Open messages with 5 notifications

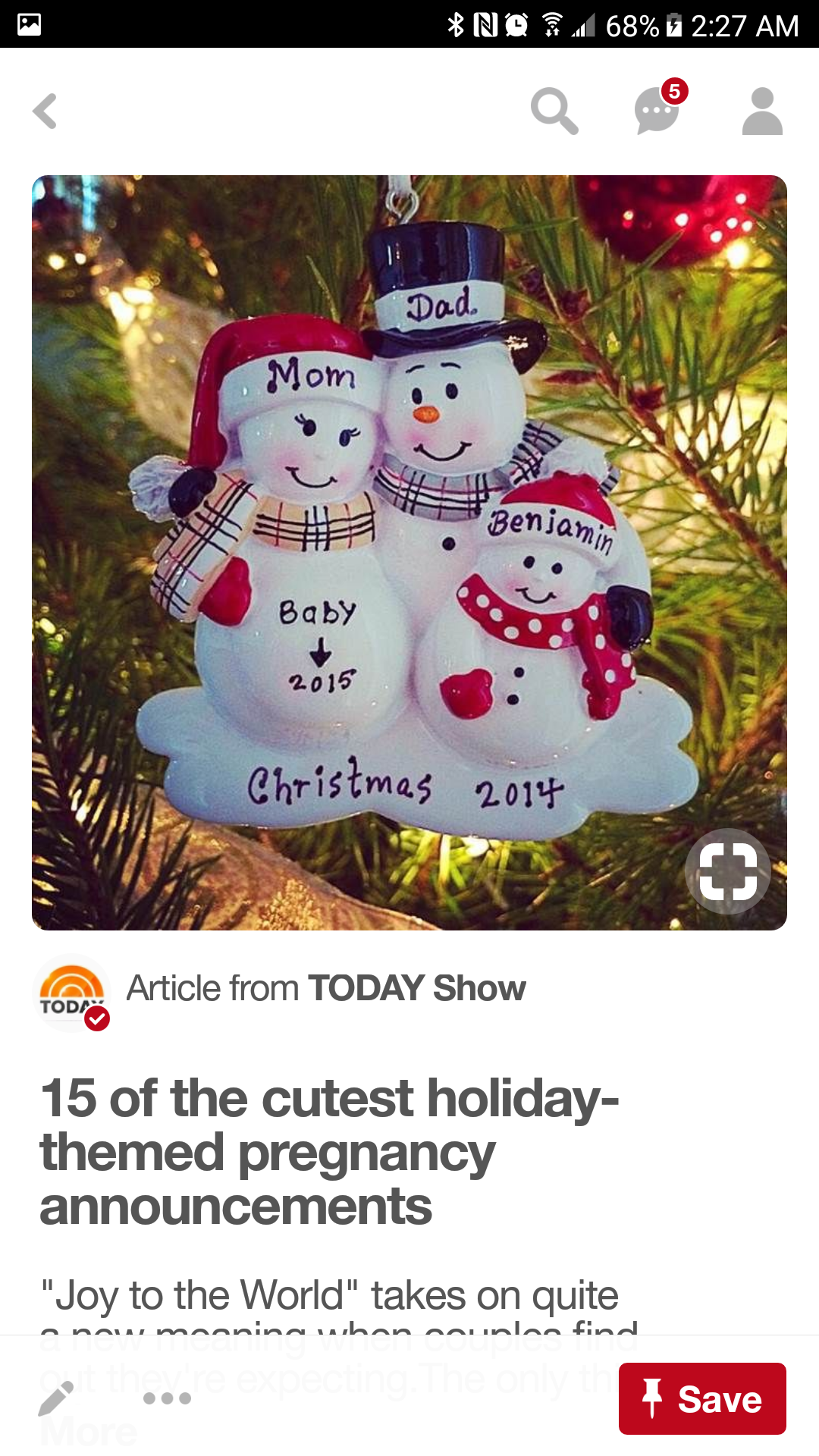(x=657, y=111)
